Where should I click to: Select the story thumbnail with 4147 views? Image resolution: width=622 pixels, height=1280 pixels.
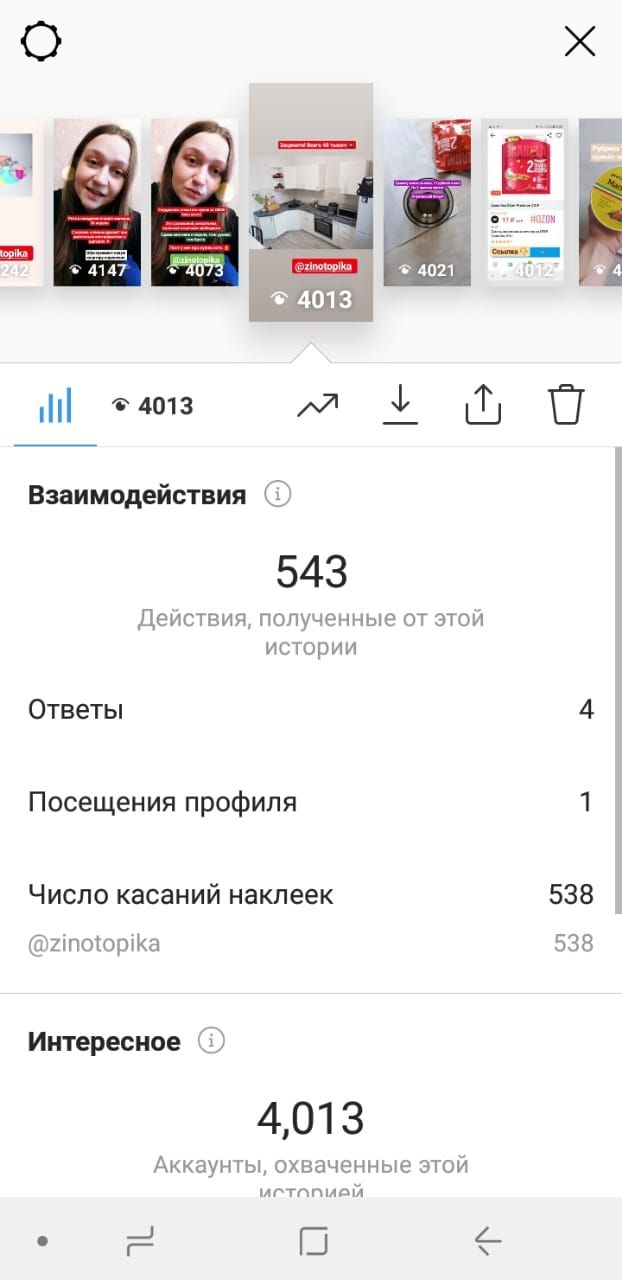pyautogui.click(x=97, y=202)
